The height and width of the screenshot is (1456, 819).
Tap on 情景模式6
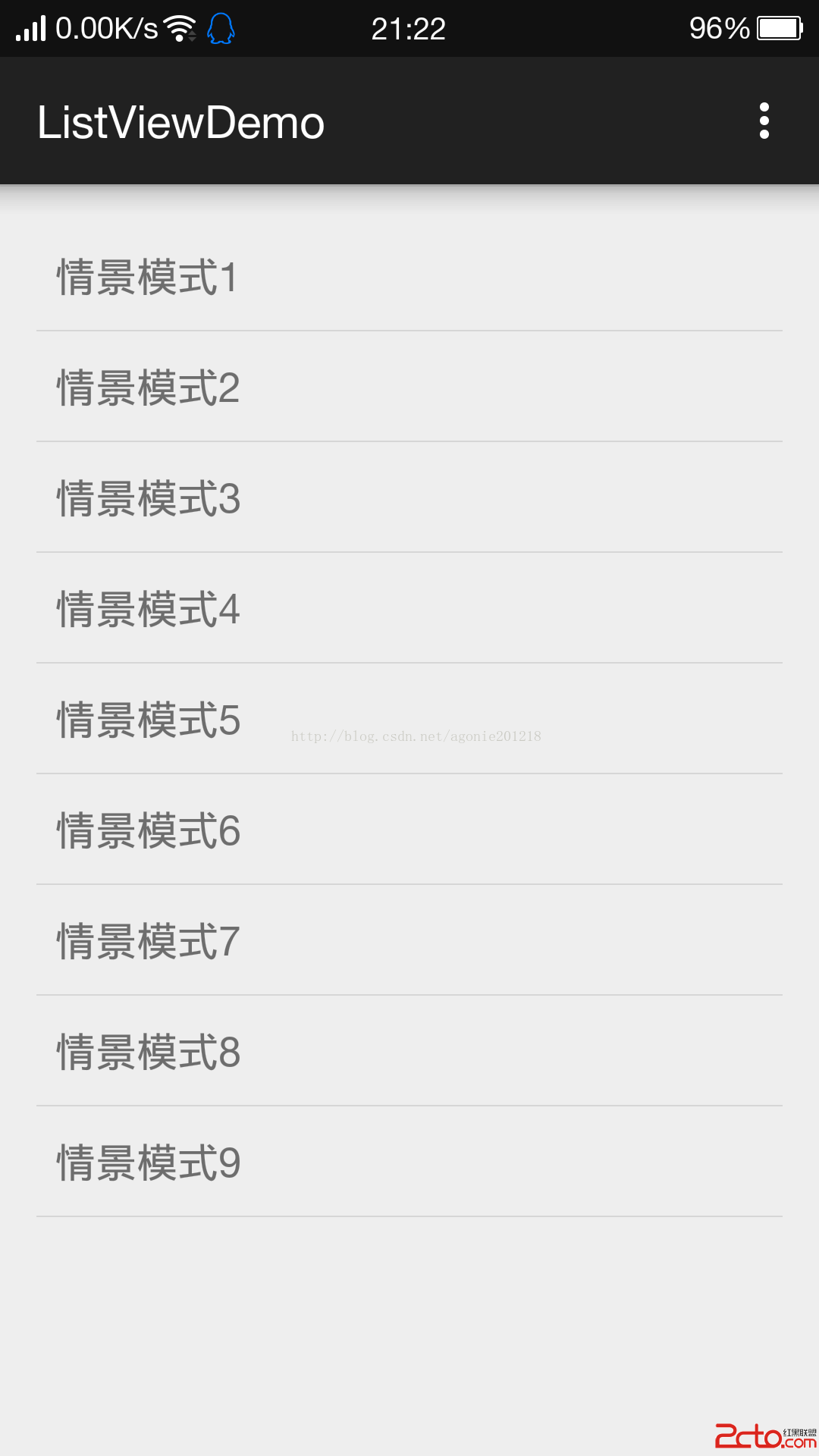148,830
